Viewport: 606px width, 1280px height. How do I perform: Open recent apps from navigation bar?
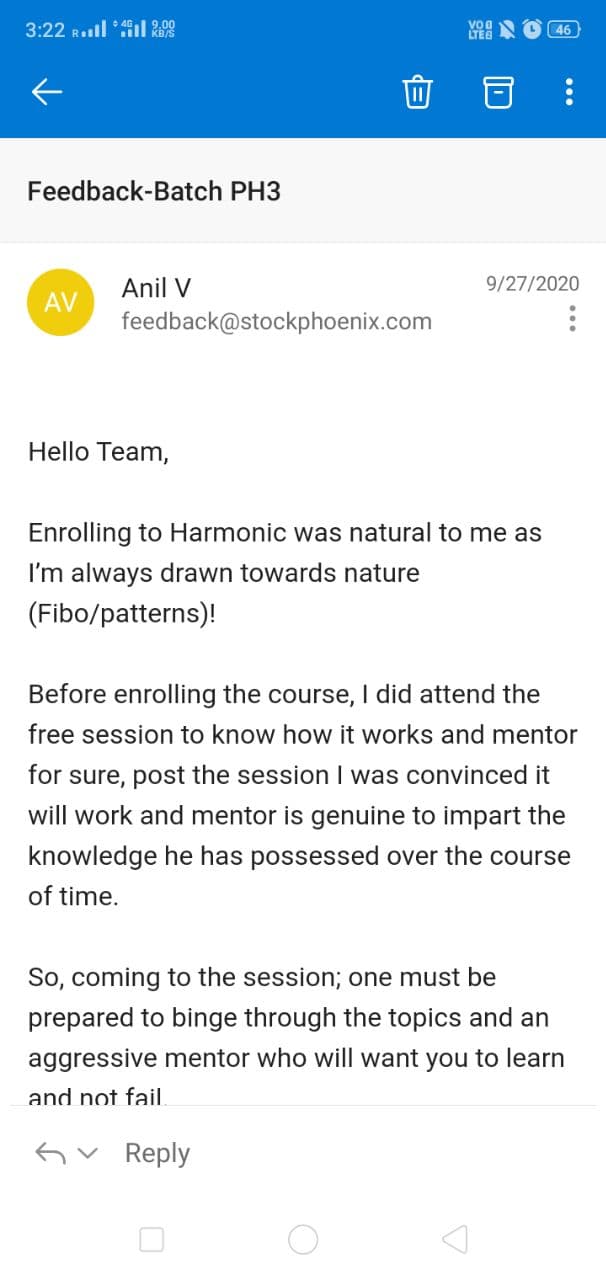[152, 1240]
